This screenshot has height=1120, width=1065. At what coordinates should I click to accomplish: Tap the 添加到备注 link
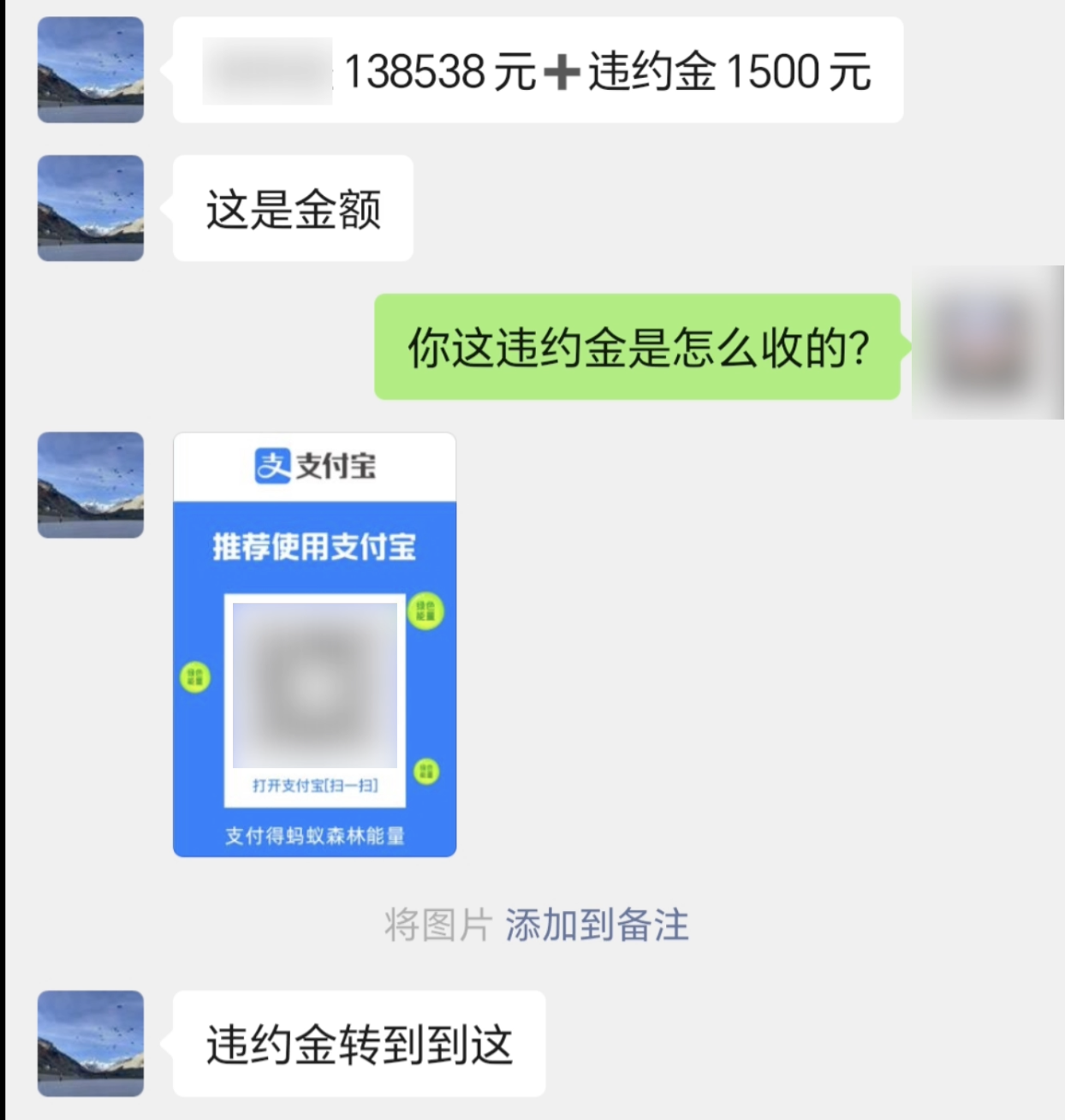597,925
